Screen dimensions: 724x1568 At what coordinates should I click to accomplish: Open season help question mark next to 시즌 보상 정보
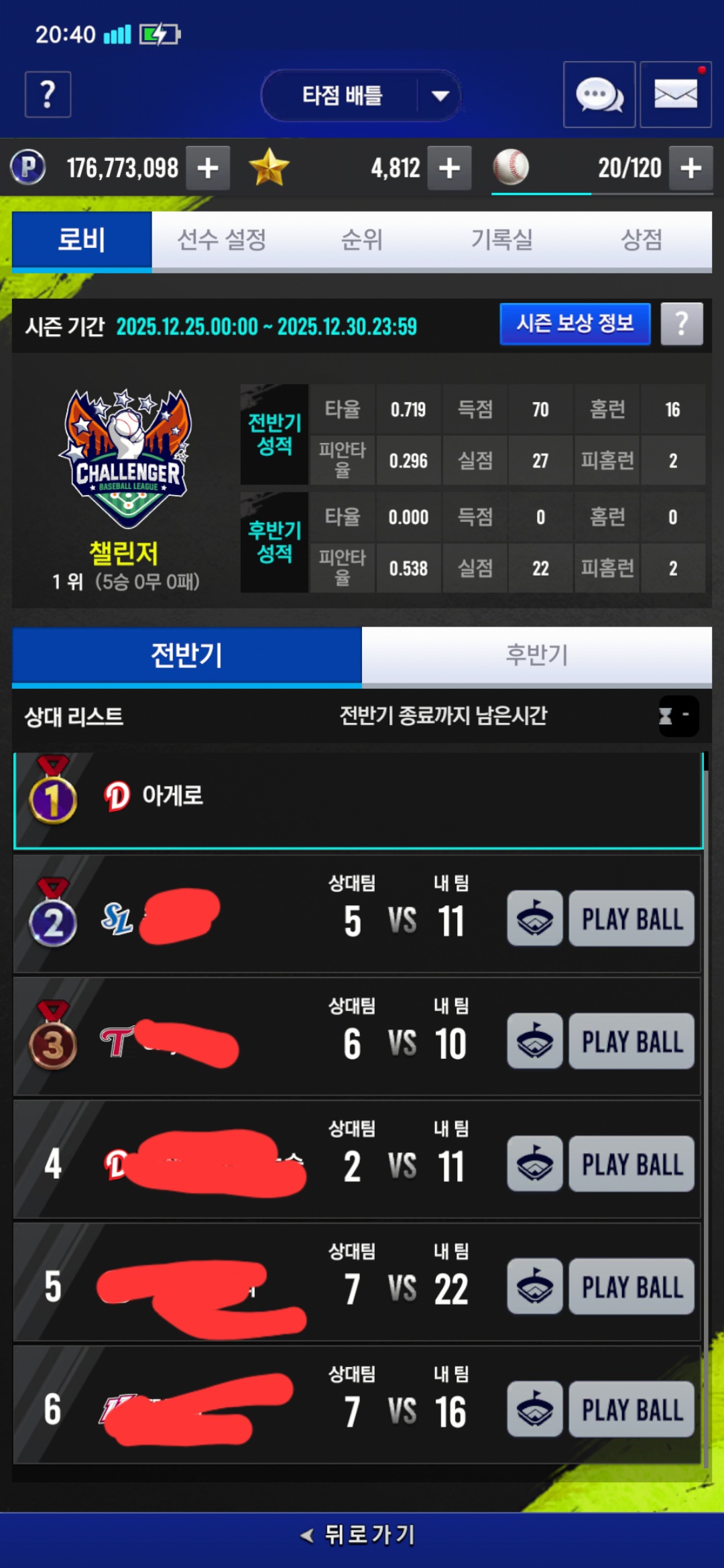coord(681,324)
